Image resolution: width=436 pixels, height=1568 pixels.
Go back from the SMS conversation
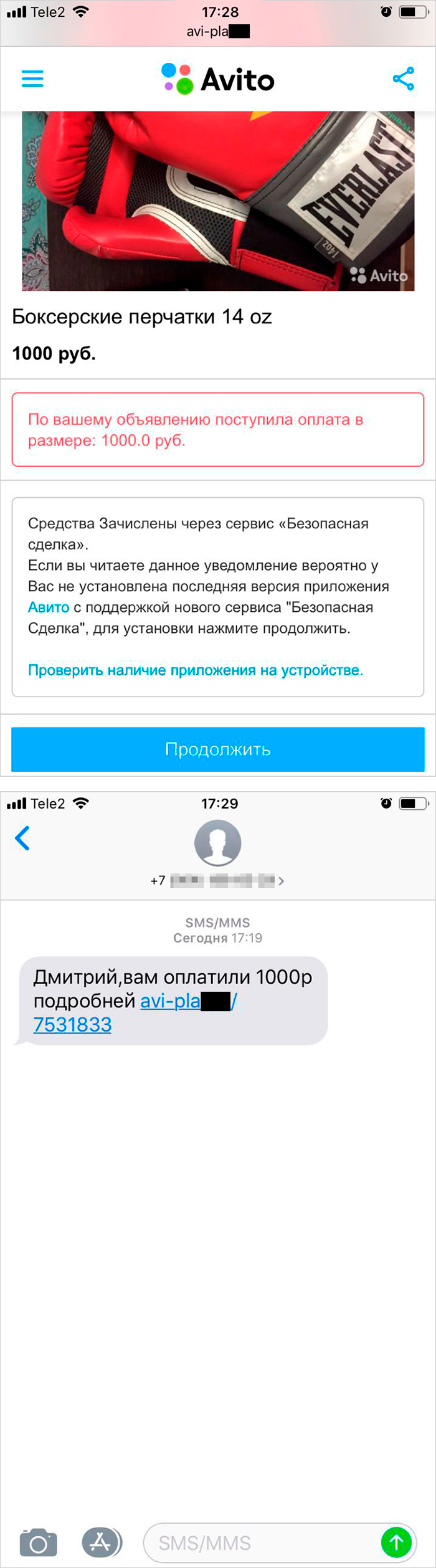coord(22,838)
